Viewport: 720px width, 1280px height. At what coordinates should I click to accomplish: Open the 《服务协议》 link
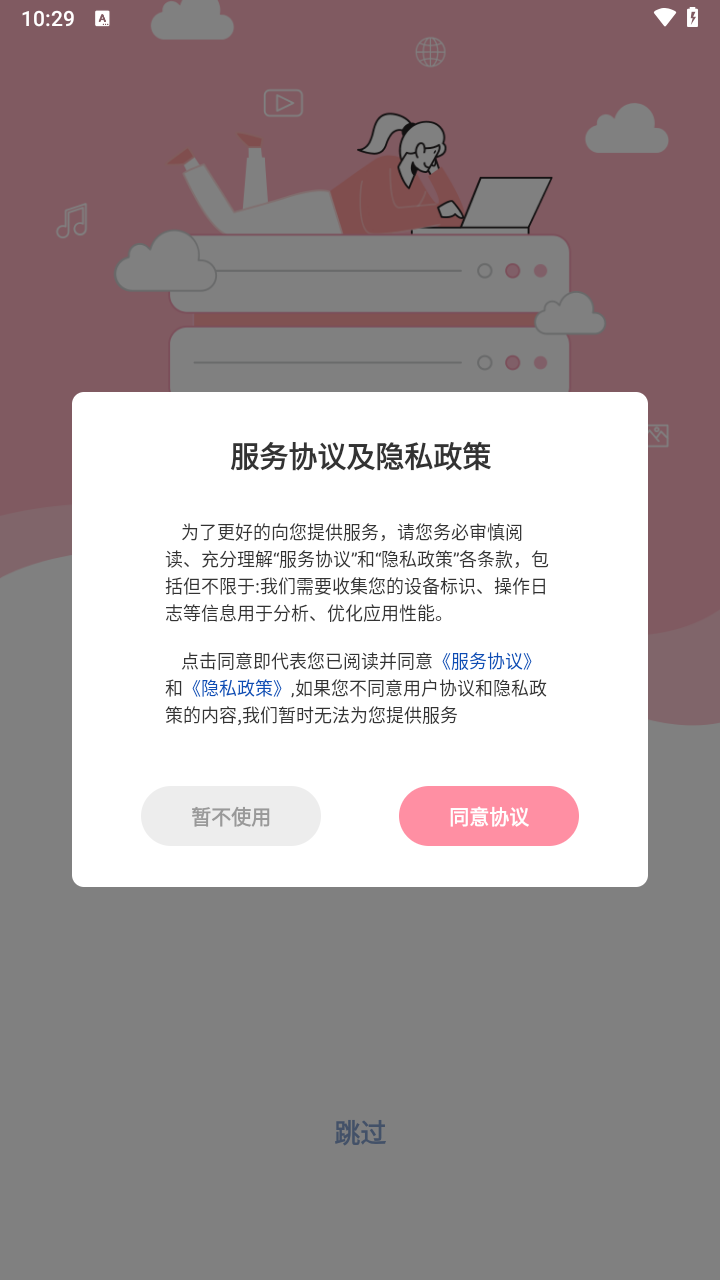coord(488,661)
